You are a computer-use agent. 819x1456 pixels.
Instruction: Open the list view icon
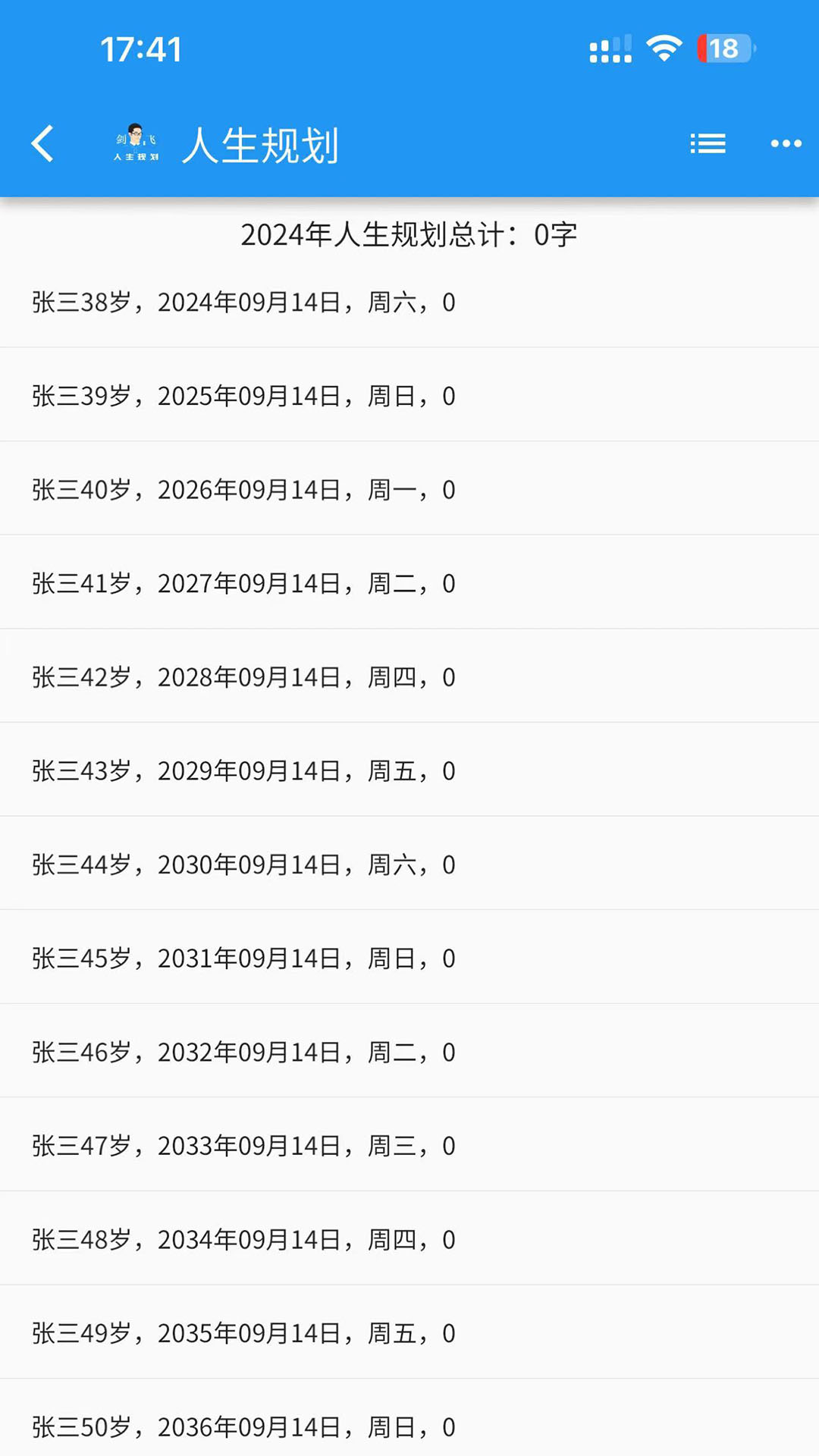[x=708, y=143]
